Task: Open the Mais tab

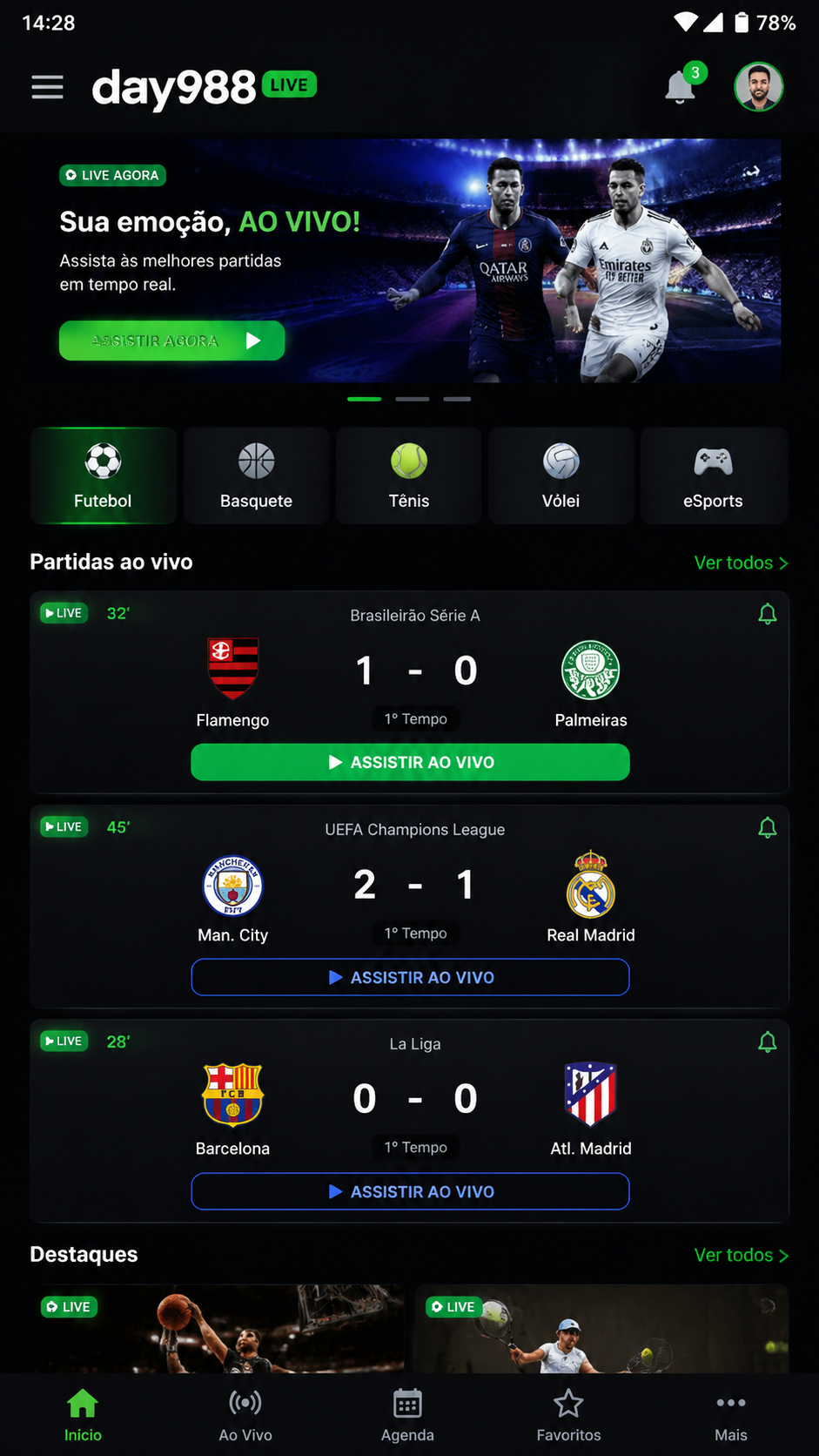Action: pyautogui.click(x=731, y=1415)
